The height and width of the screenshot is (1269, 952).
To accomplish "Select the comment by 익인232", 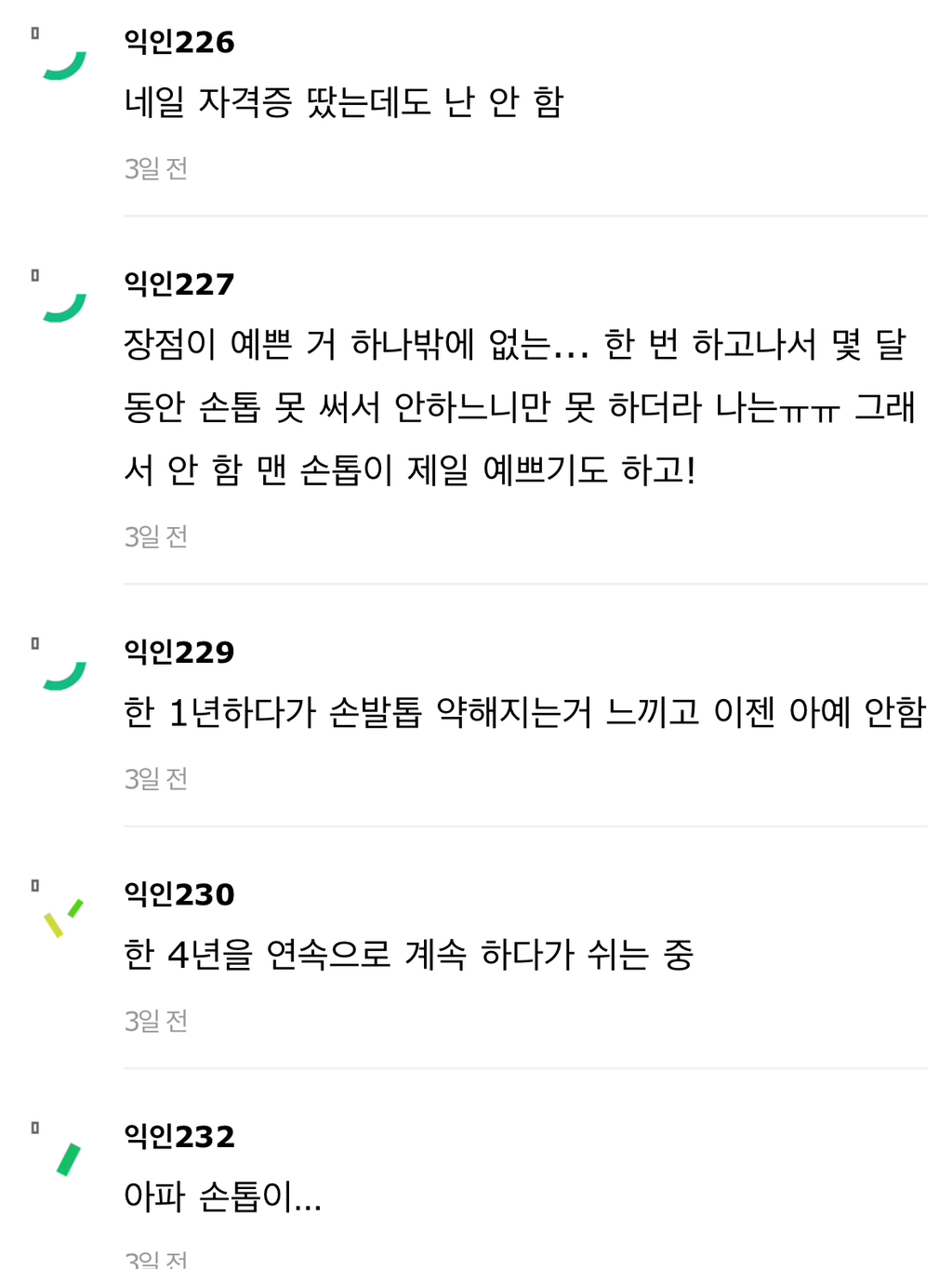I will point(223,1196).
